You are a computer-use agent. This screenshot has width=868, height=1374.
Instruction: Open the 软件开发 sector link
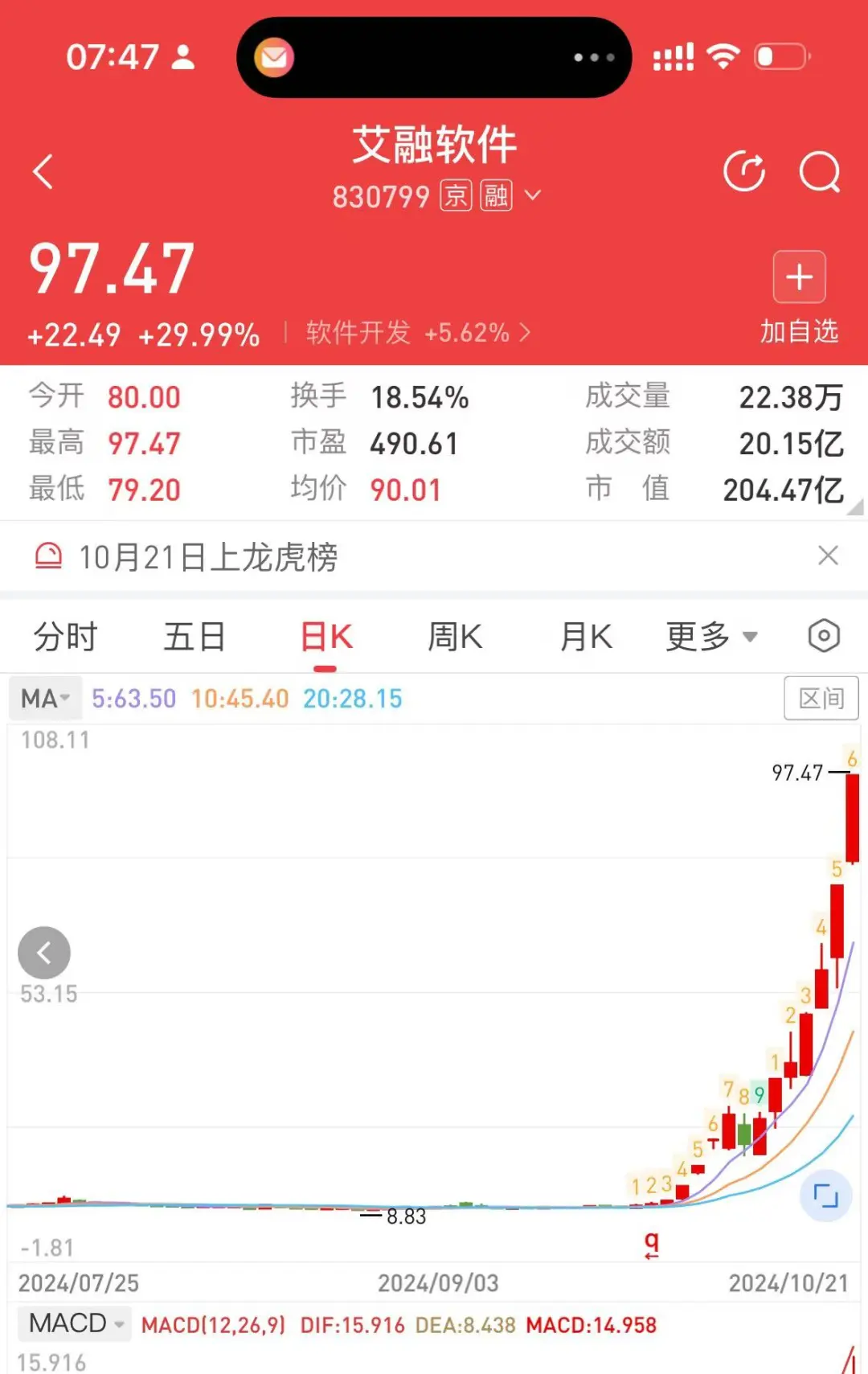coord(418,333)
